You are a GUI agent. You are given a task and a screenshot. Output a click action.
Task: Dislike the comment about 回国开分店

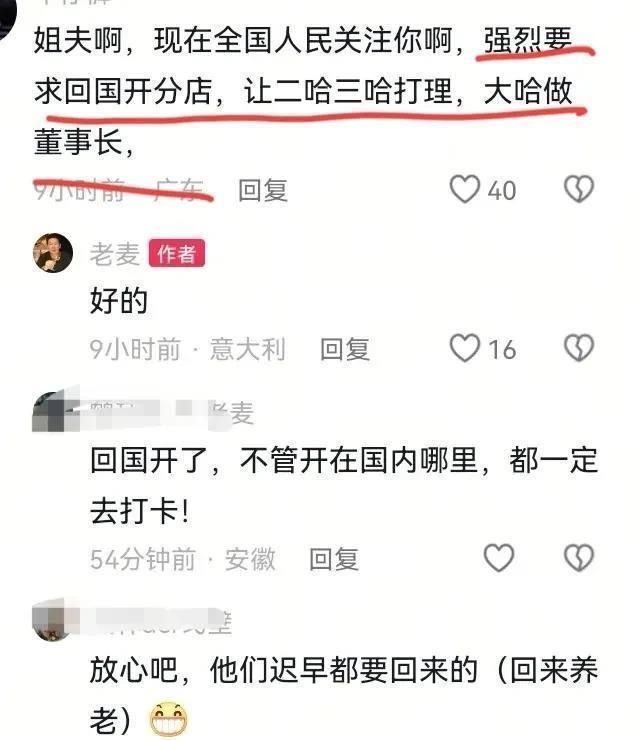coord(579,188)
